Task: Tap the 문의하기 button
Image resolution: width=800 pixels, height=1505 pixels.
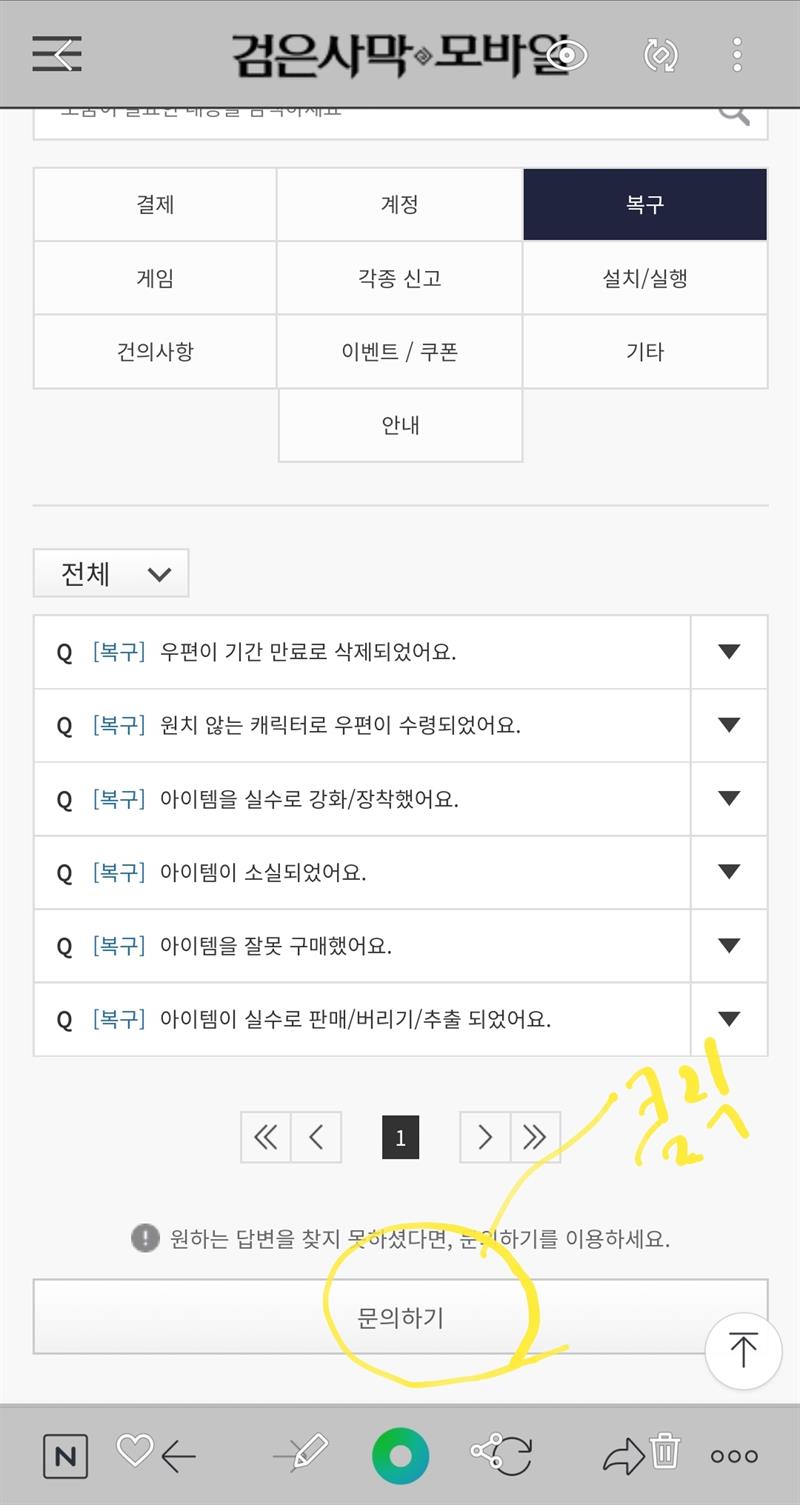Action: (400, 1317)
